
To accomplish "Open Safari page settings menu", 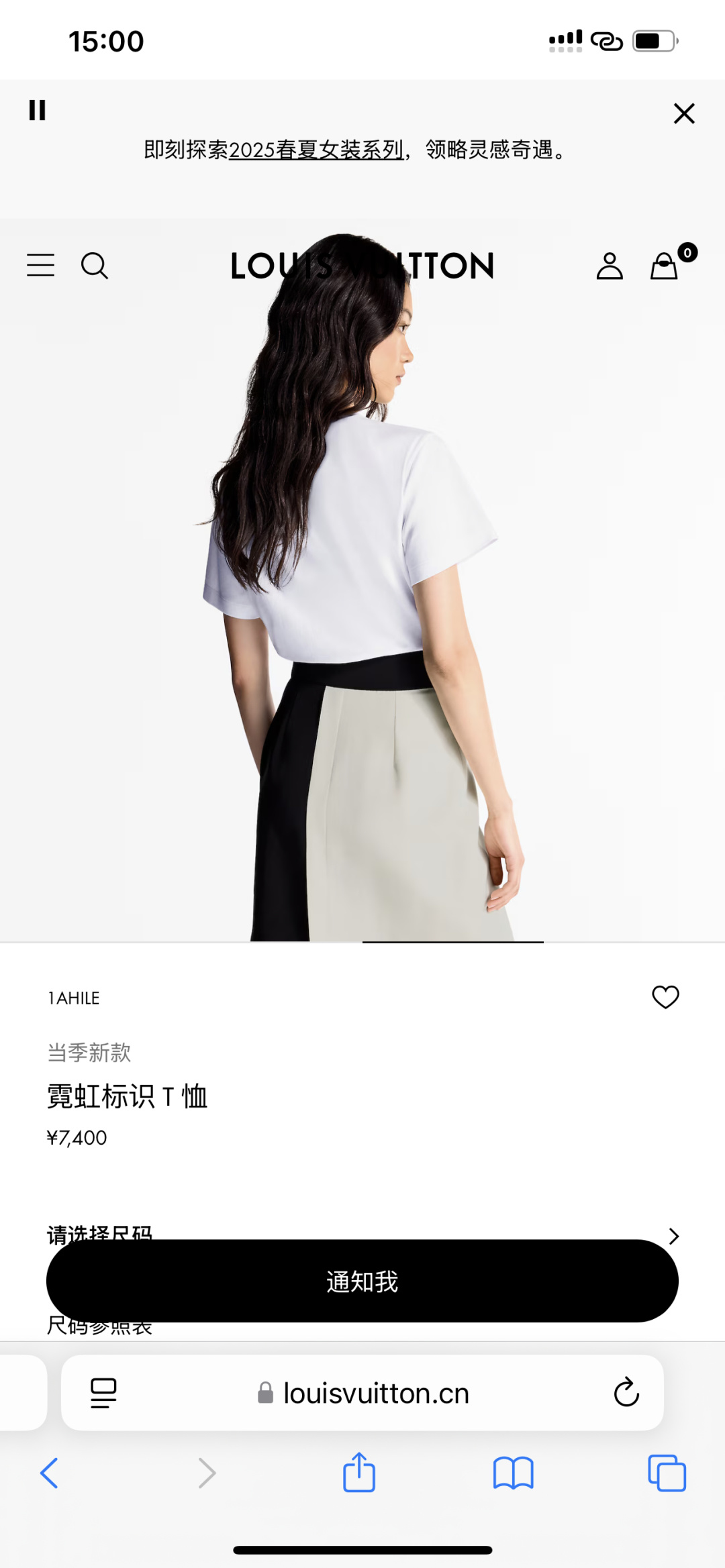I will (103, 1394).
